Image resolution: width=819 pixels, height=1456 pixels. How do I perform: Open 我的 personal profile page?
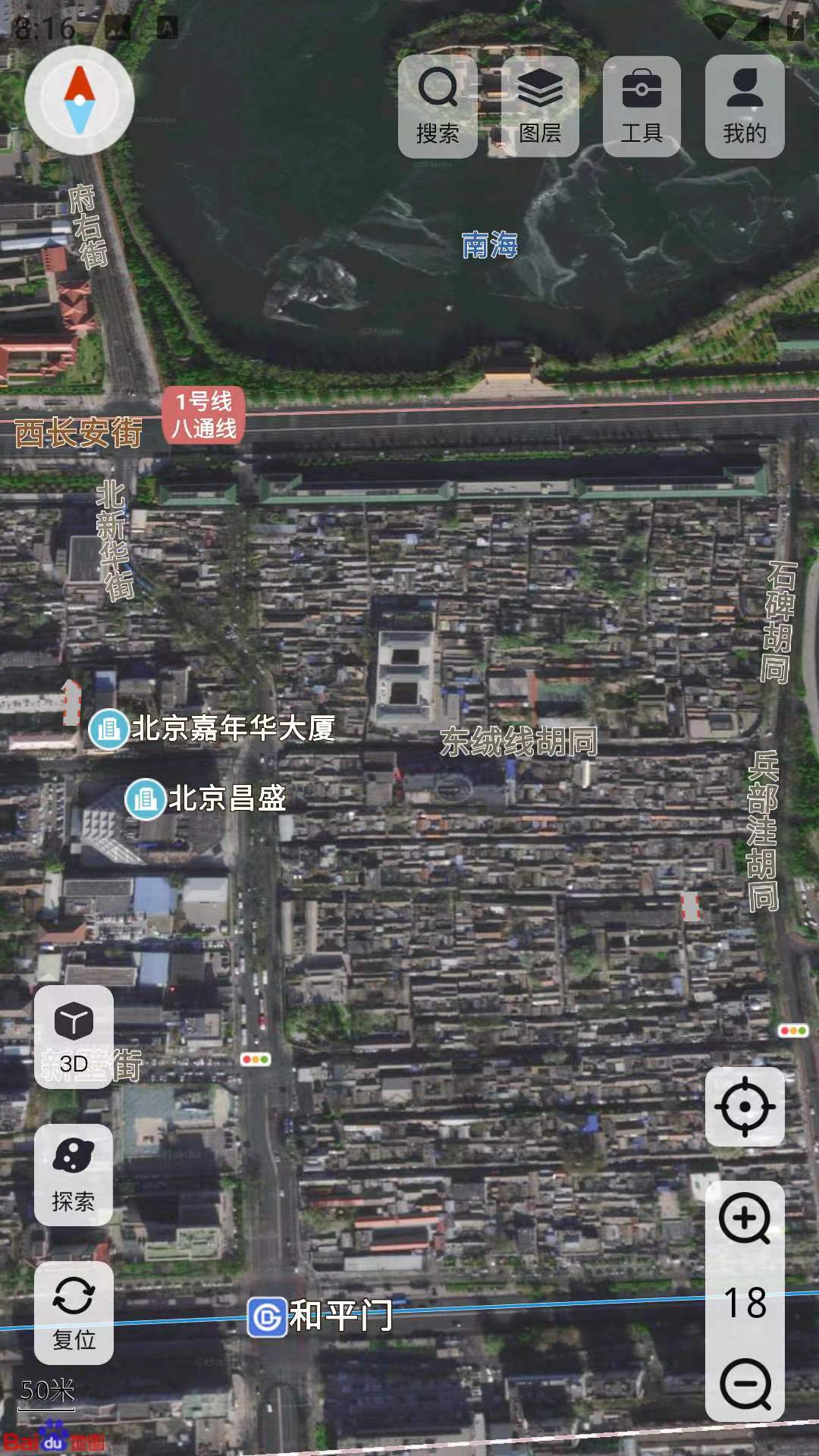(x=746, y=102)
